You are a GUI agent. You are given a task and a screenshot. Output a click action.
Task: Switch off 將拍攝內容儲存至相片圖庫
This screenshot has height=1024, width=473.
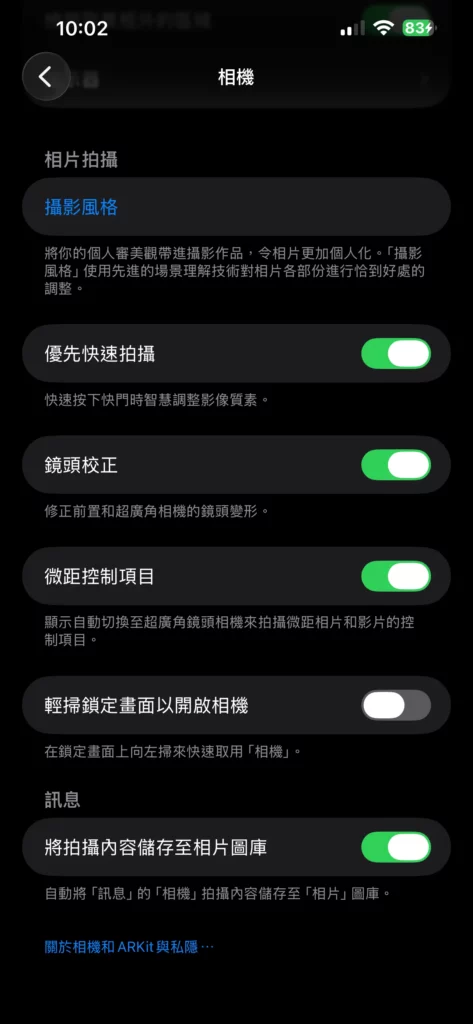(x=396, y=847)
